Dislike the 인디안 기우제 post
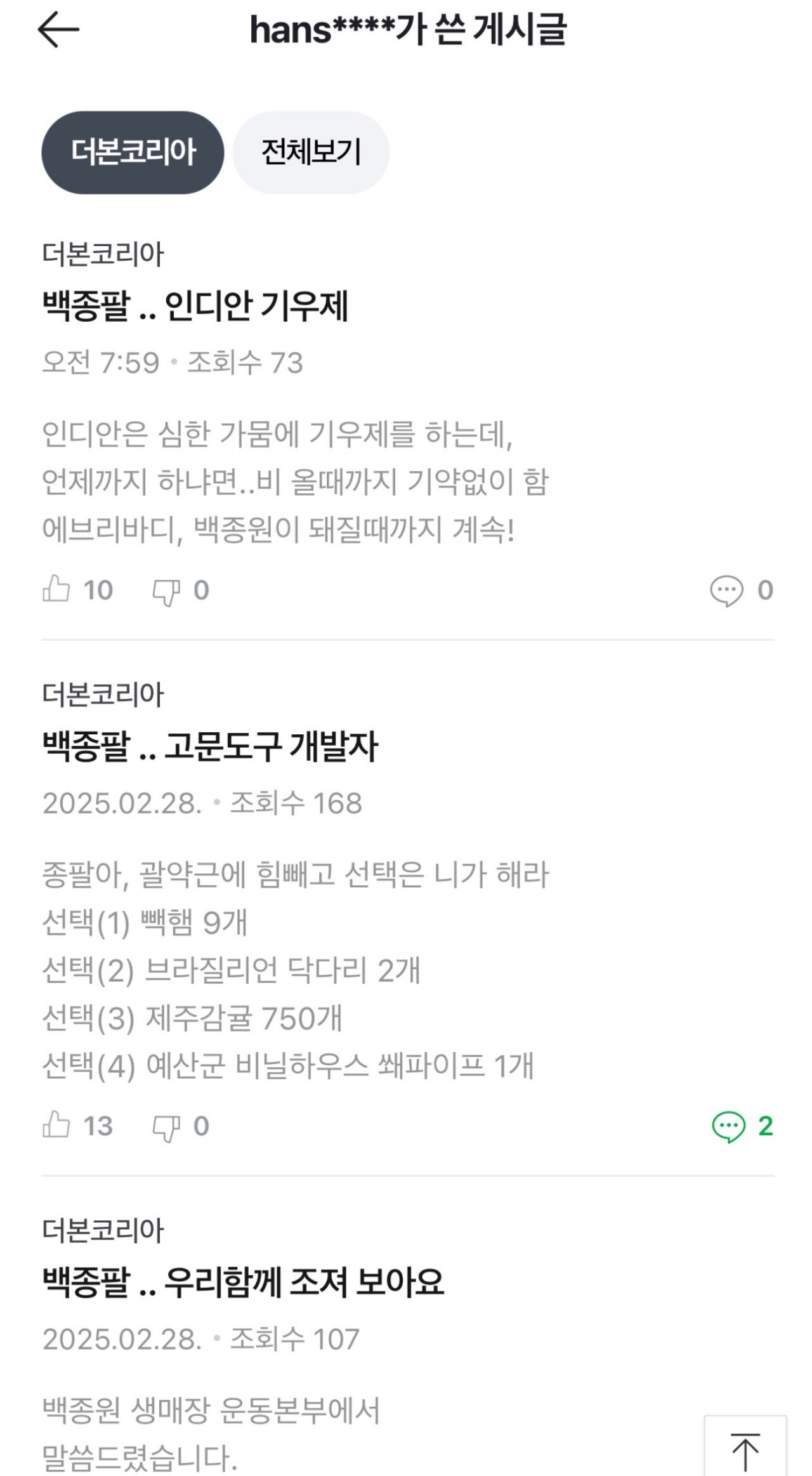812x1476 pixels. coord(166,591)
